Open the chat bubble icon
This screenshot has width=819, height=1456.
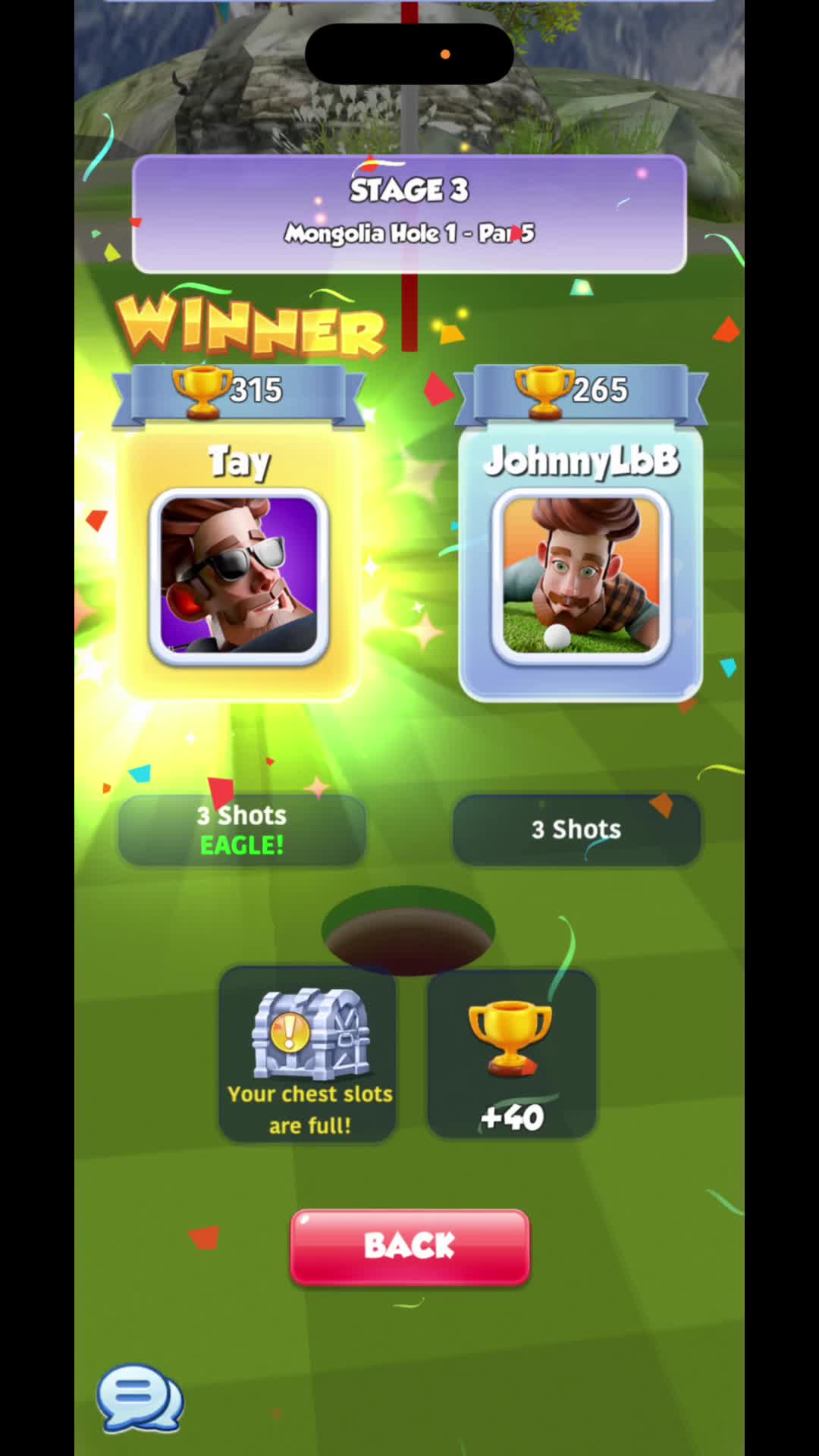pos(140,1398)
